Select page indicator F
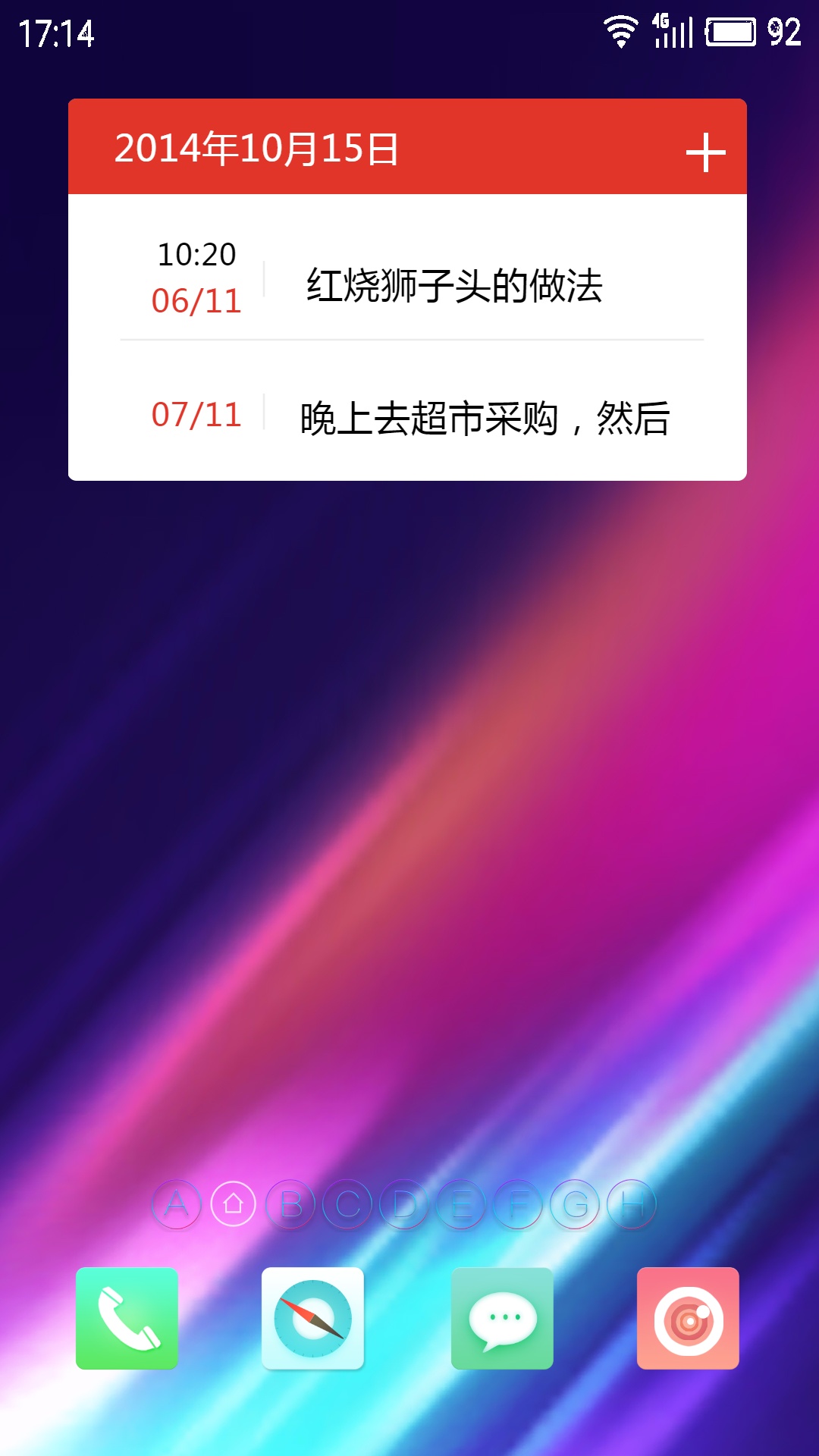Viewport: 819px width, 1456px height. click(518, 1203)
